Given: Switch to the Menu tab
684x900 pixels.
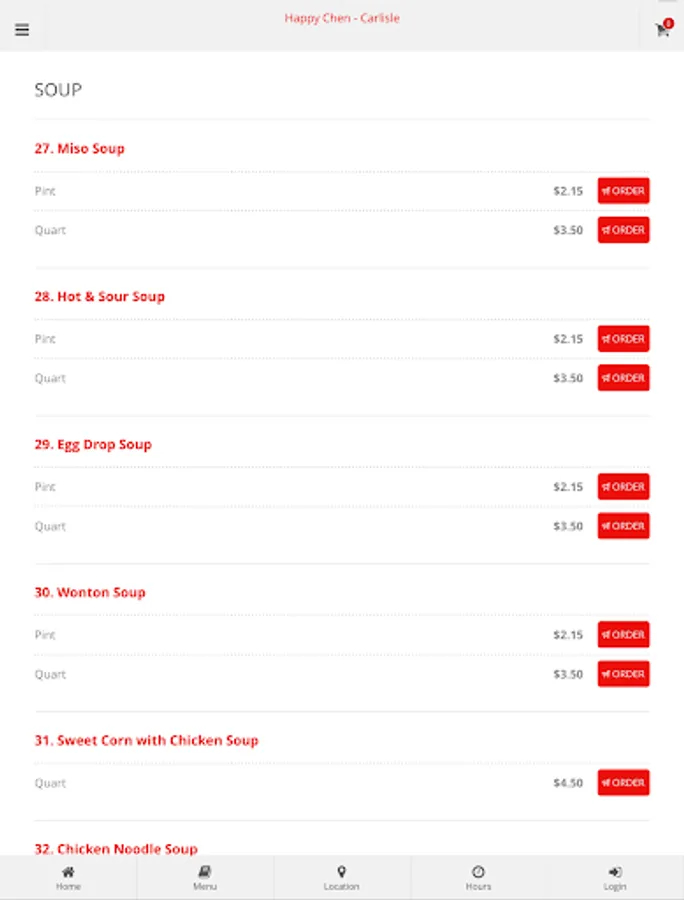Looking at the screenshot, I should click(204, 878).
